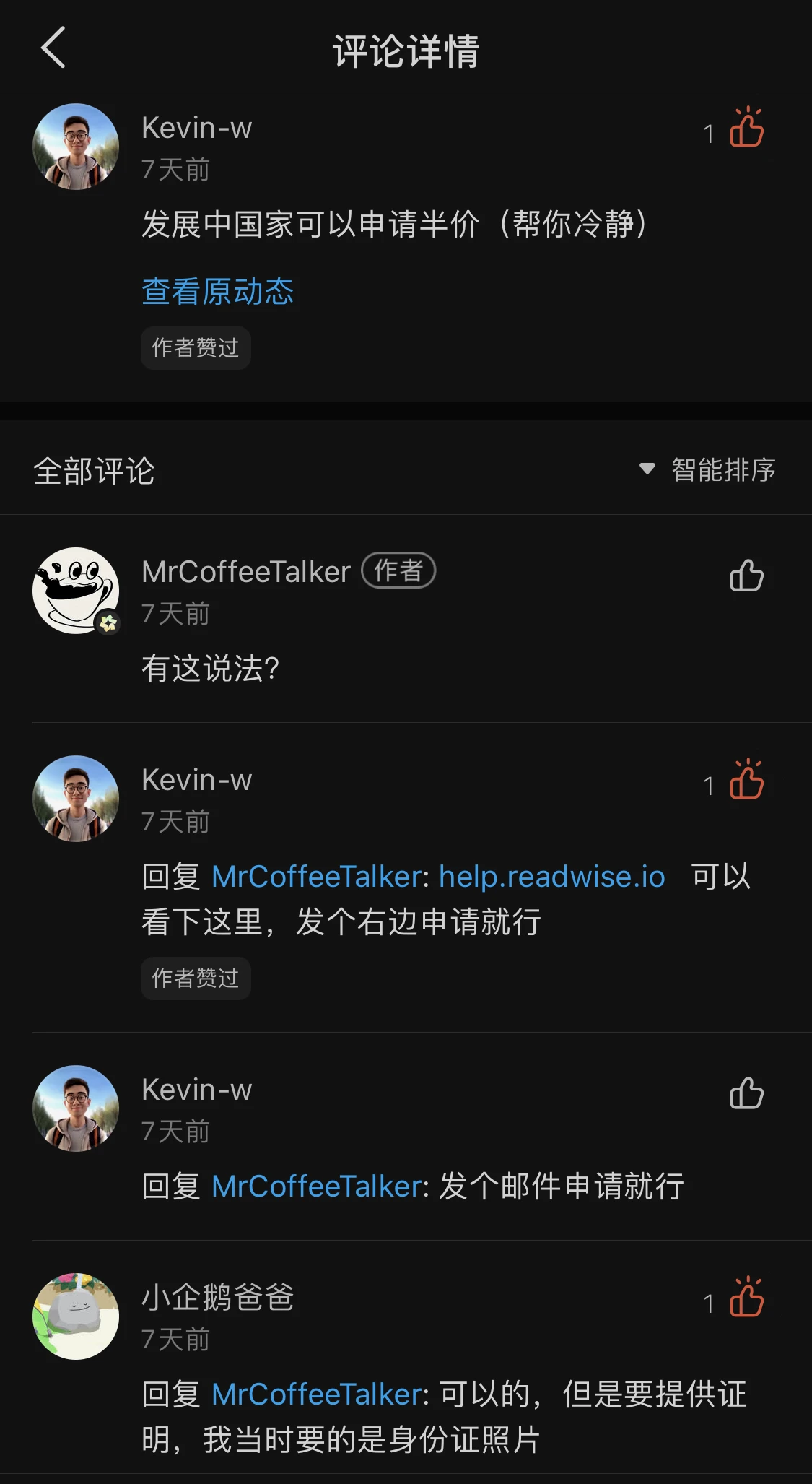The image size is (812, 1484).
Task: Open the 智能排序 sort dropdown
Action: point(709,470)
